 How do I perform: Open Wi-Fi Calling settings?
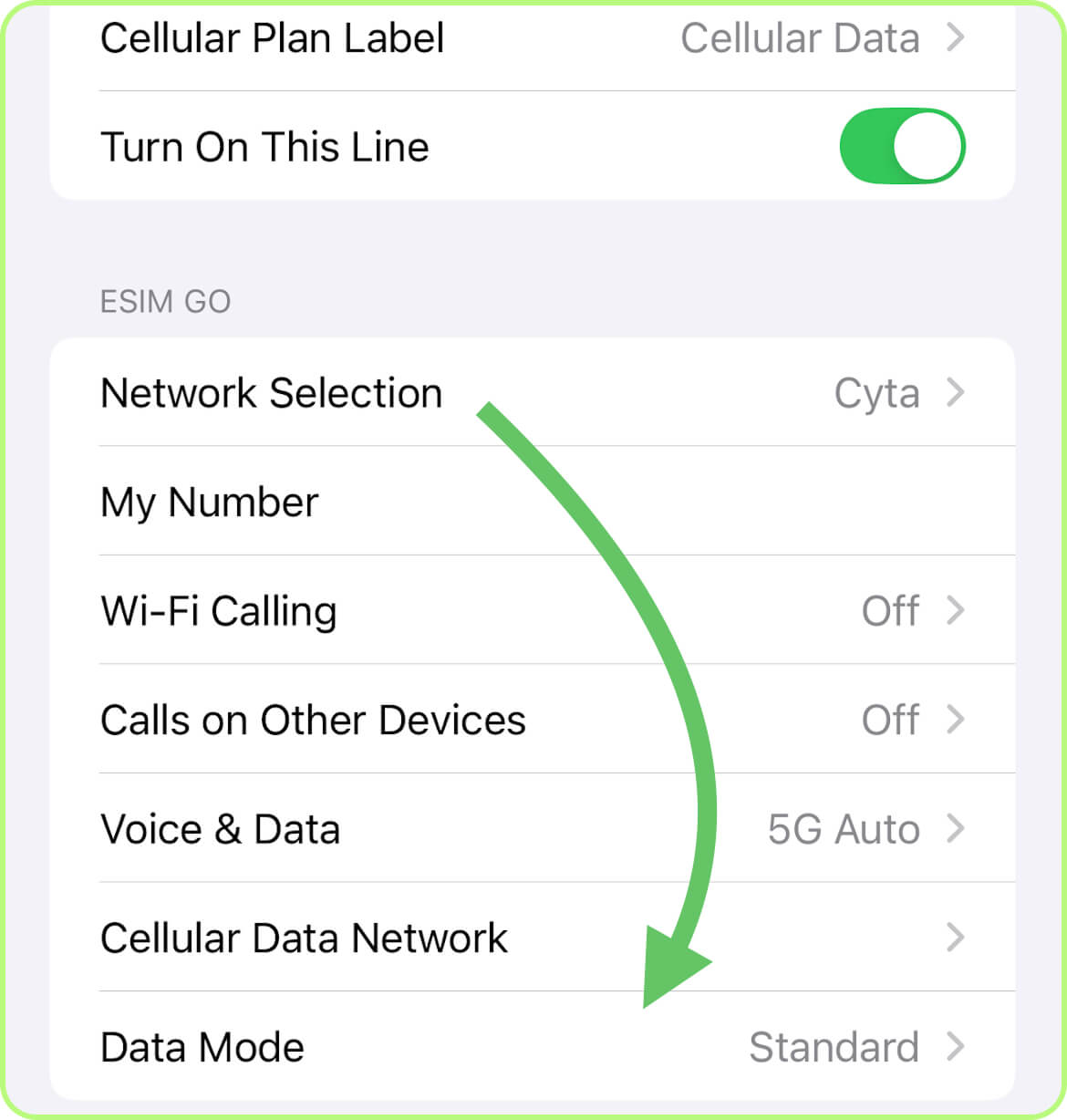(274, 610)
